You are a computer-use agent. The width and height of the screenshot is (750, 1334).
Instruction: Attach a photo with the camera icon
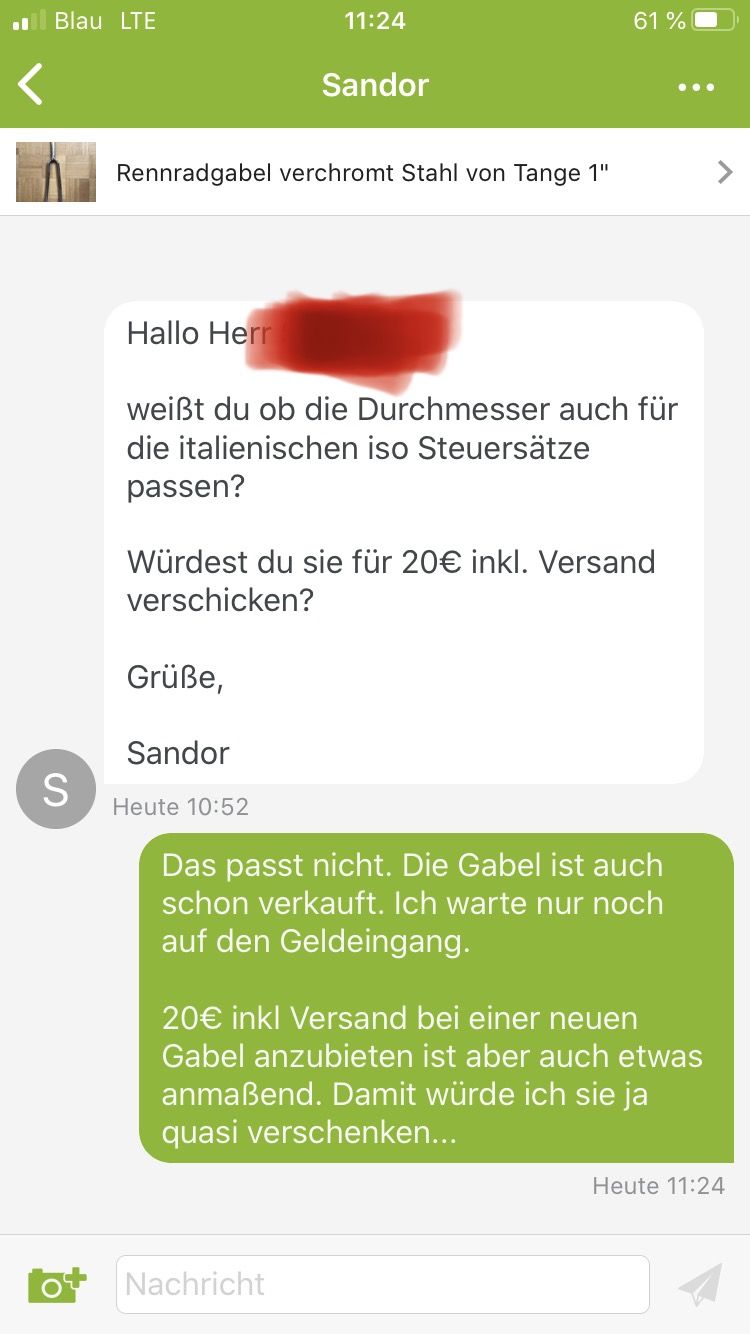tap(57, 1284)
